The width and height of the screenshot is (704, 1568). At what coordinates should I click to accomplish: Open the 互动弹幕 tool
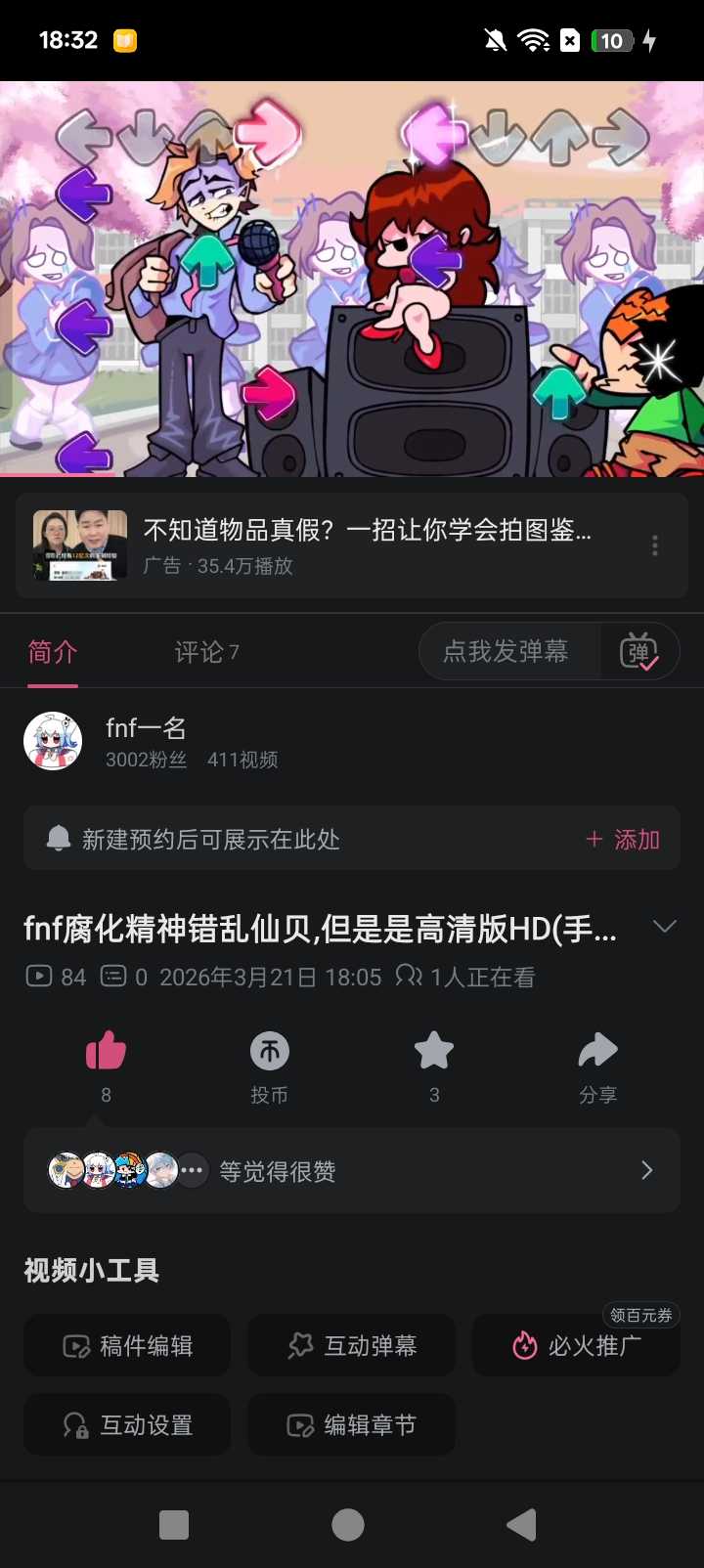point(352,1346)
